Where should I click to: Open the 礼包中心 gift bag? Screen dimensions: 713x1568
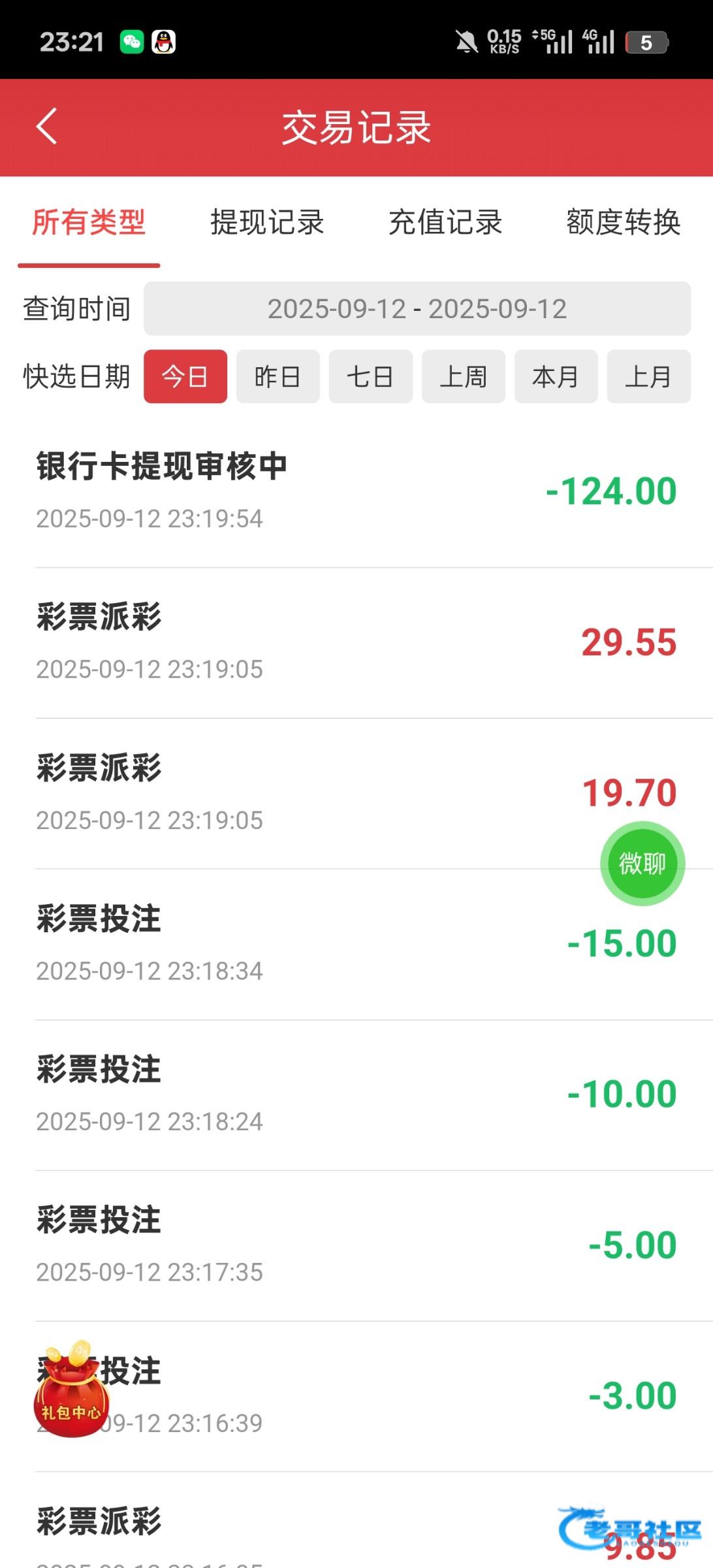[x=72, y=1392]
